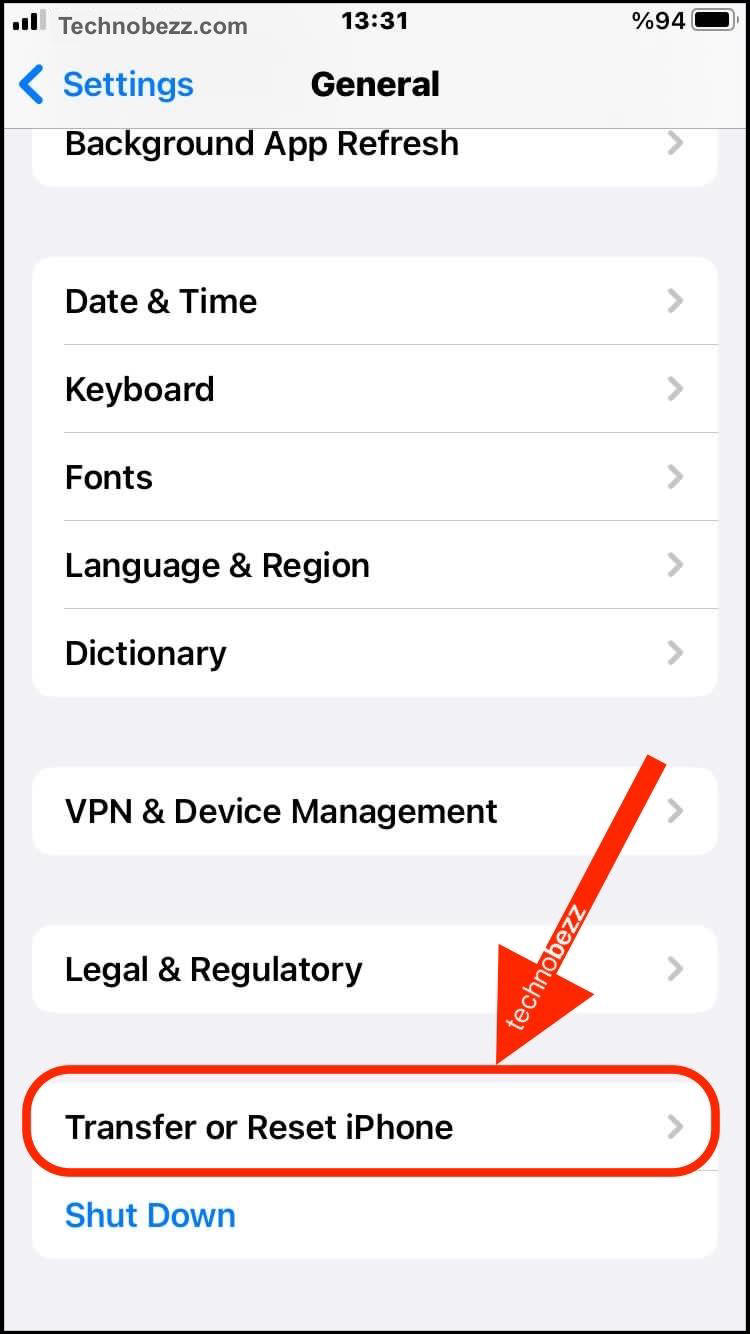Tap the back chevron next to Settings
Screen dimensions: 750x1334
(30, 85)
